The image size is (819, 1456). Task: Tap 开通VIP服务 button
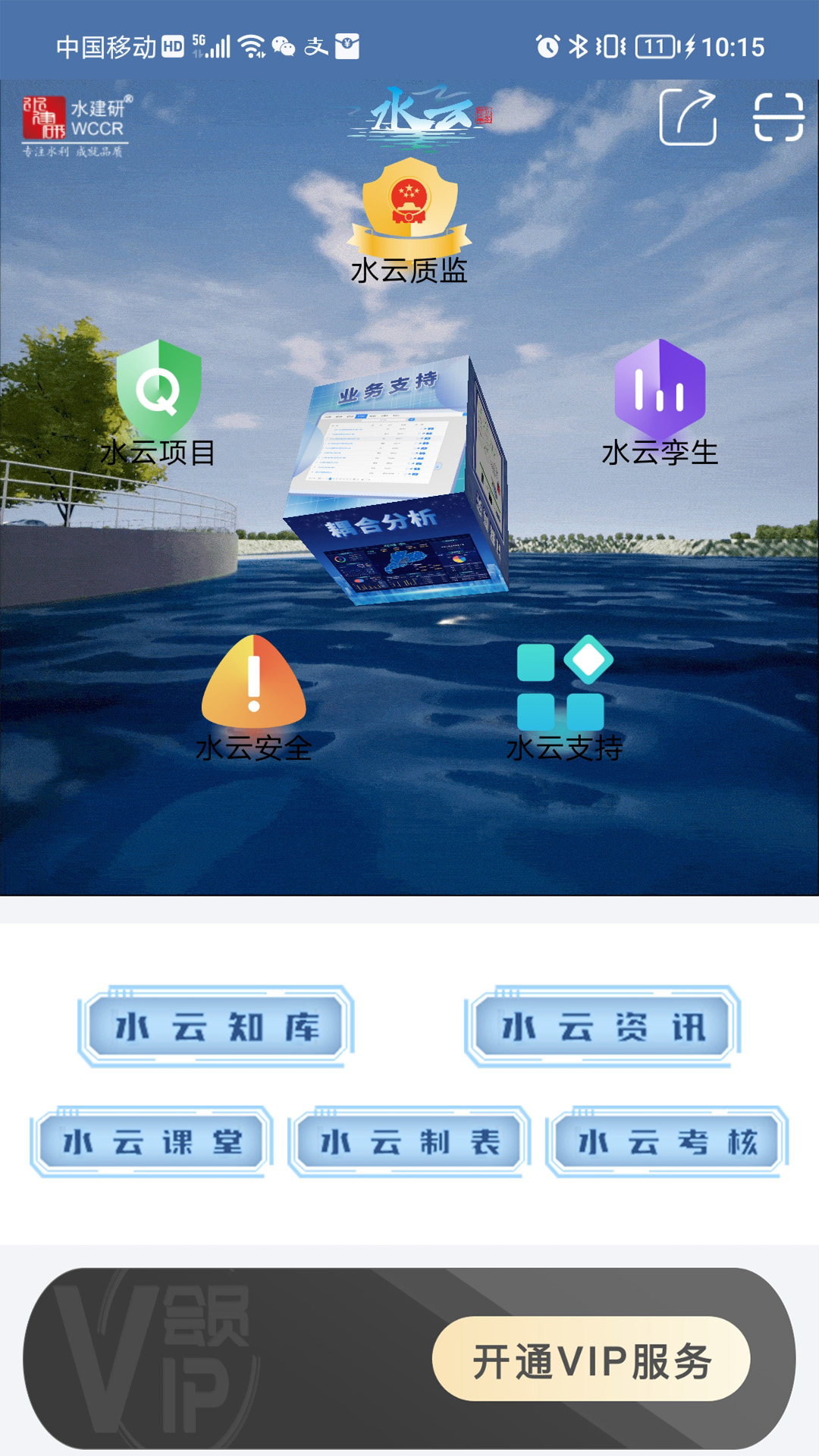coord(591,1359)
